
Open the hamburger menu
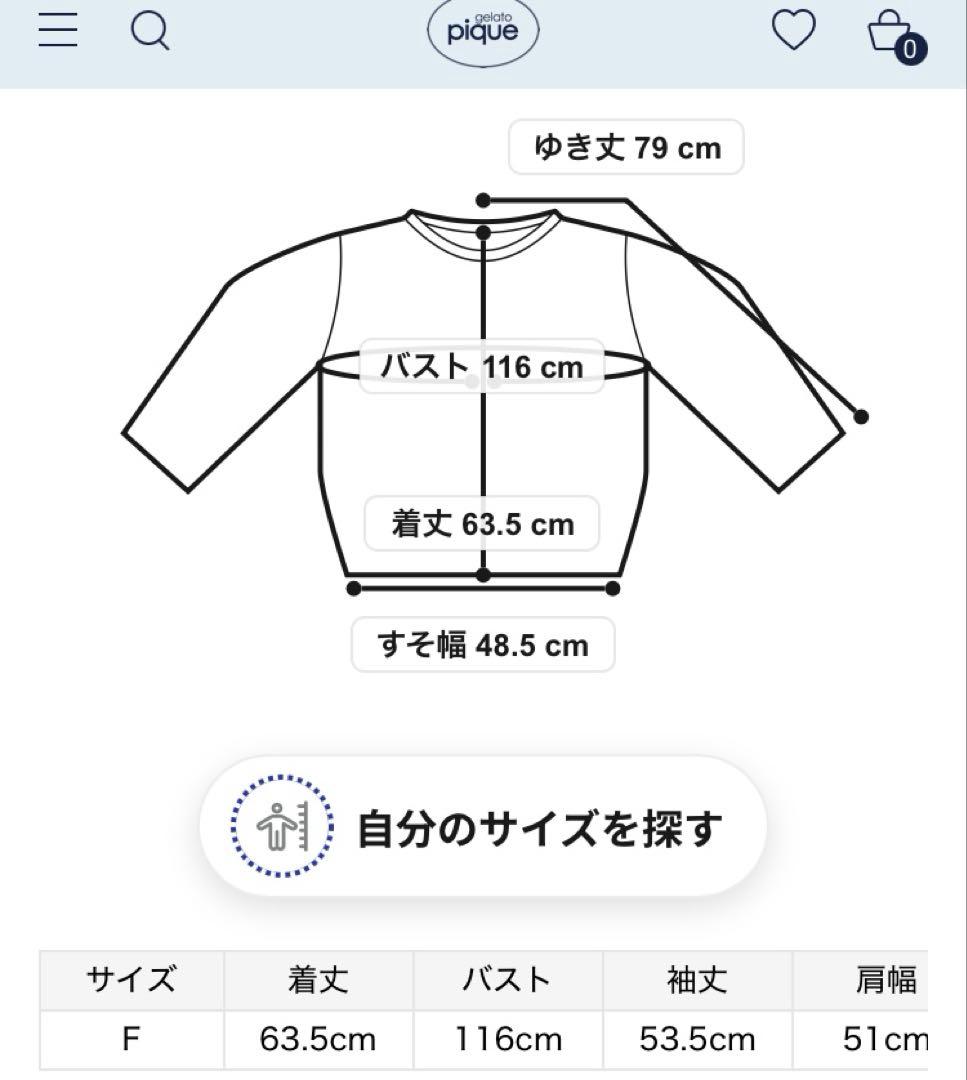[58, 31]
